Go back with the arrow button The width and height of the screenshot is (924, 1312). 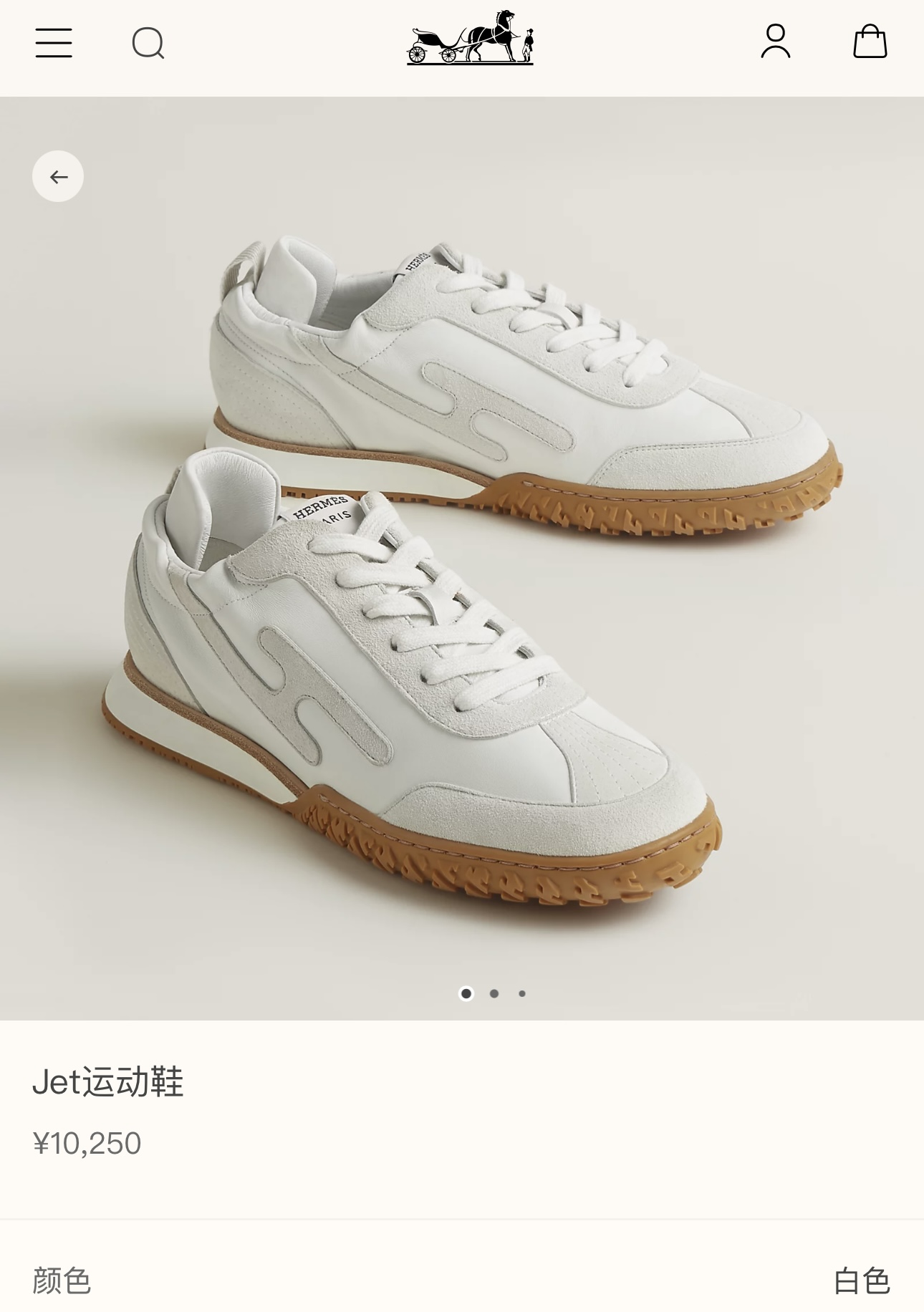pos(58,176)
